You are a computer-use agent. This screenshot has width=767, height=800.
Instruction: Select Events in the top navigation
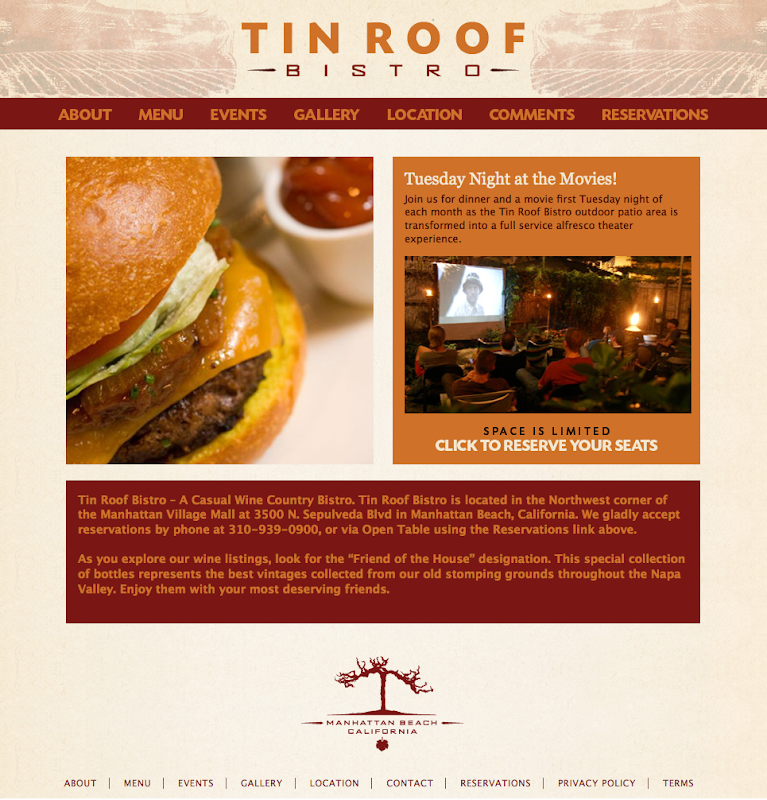click(x=238, y=114)
